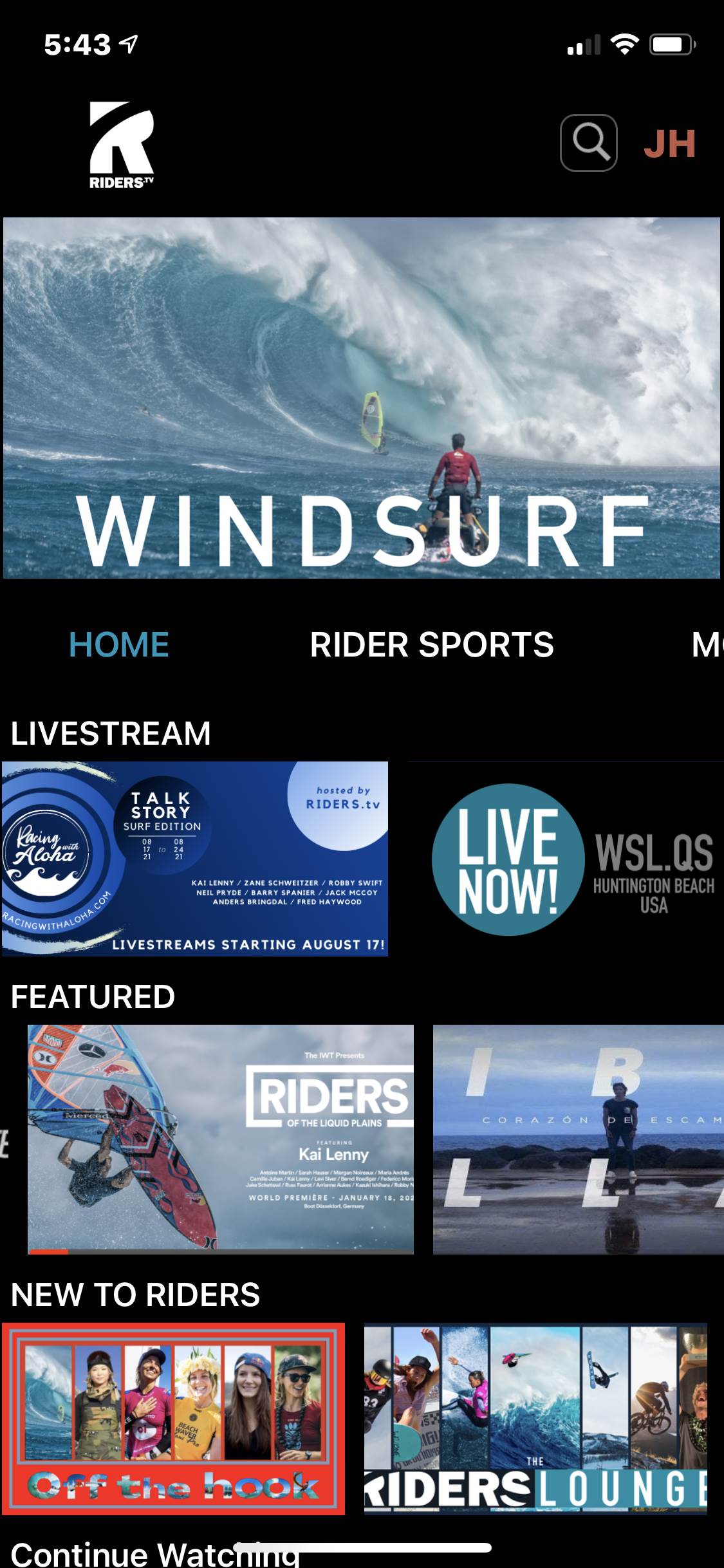Tap the Riders TV logo
The height and width of the screenshot is (1568, 724).
(122, 145)
